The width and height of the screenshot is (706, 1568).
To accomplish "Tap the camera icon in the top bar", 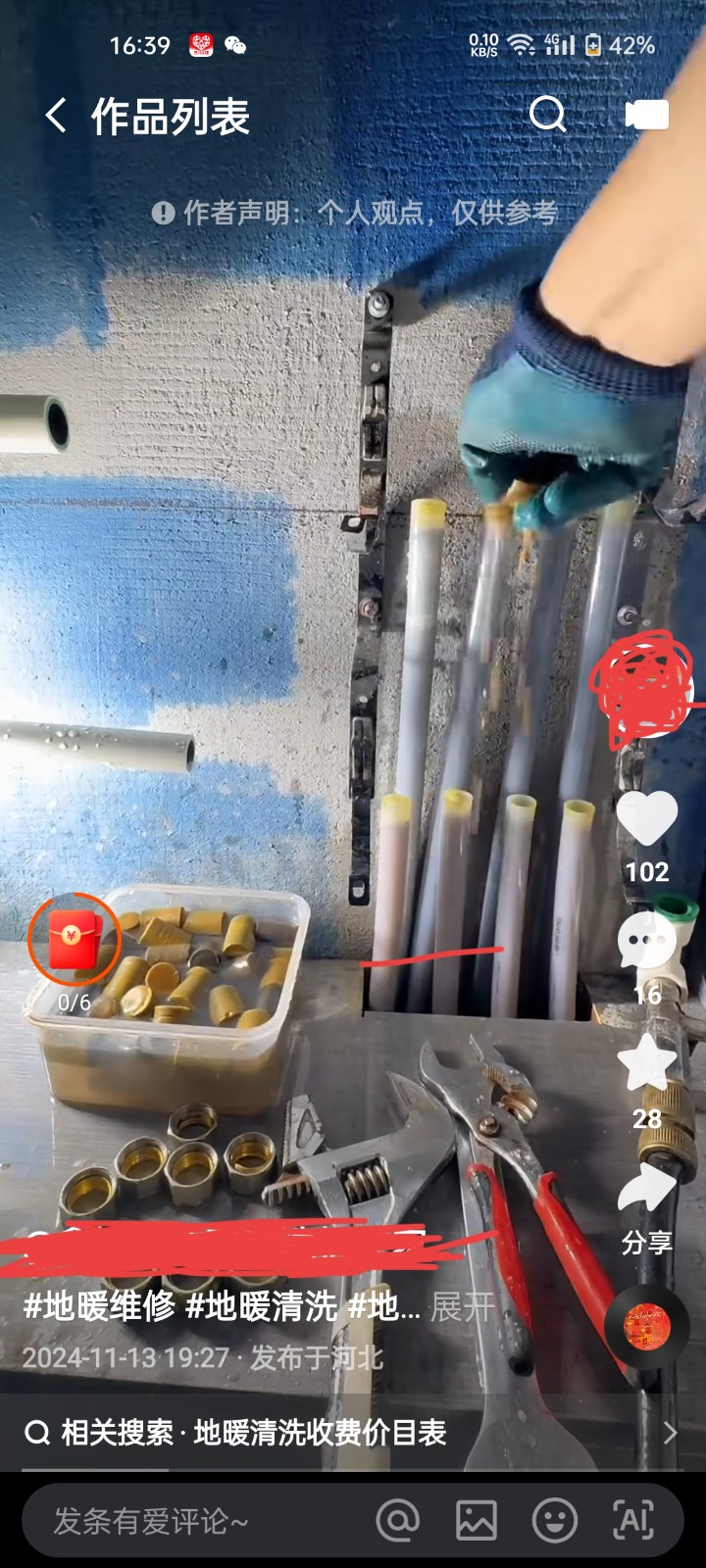I will tap(647, 115).
